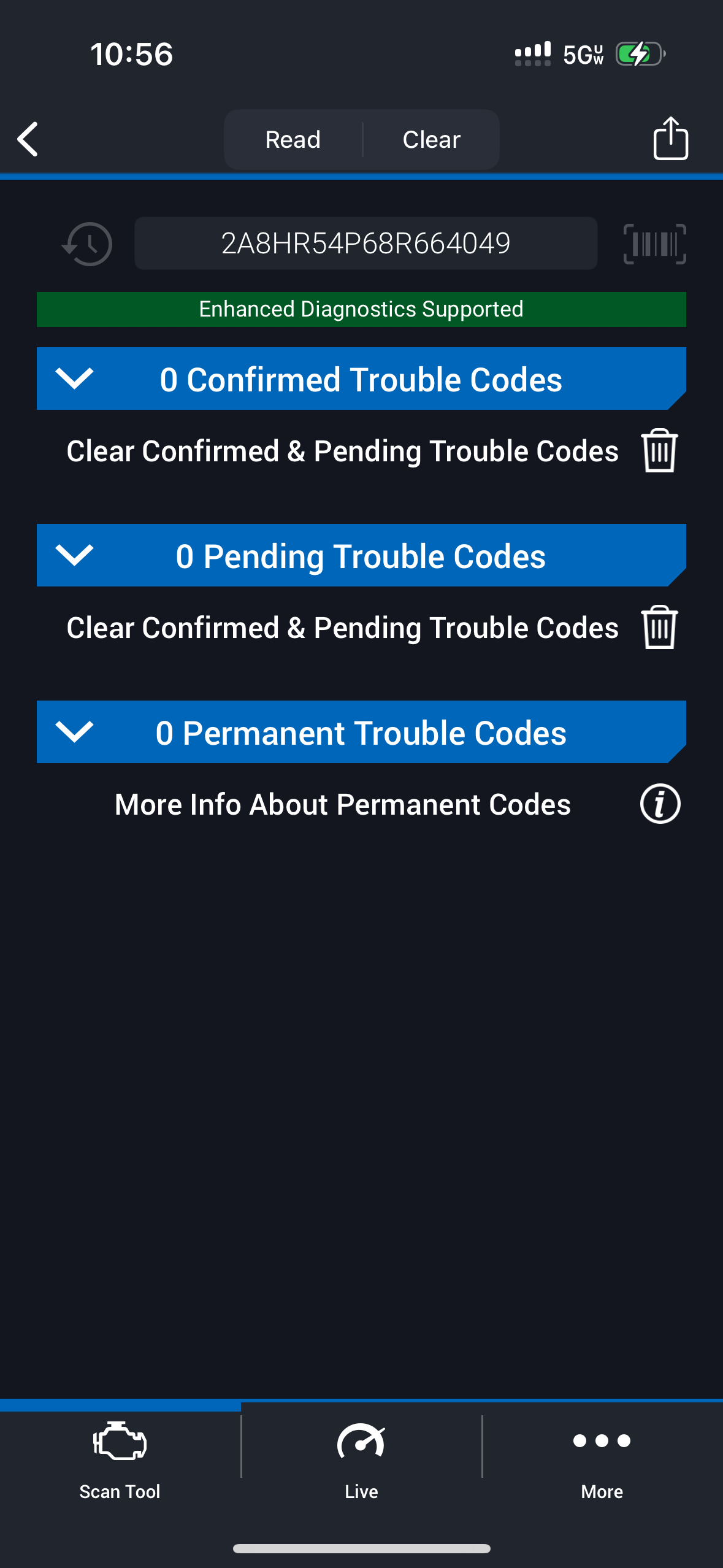This screenshot has height=1568, width=723.
Task: Tap the trash icon under Confirmed Trouble Codes
Action: click(659, 451)
